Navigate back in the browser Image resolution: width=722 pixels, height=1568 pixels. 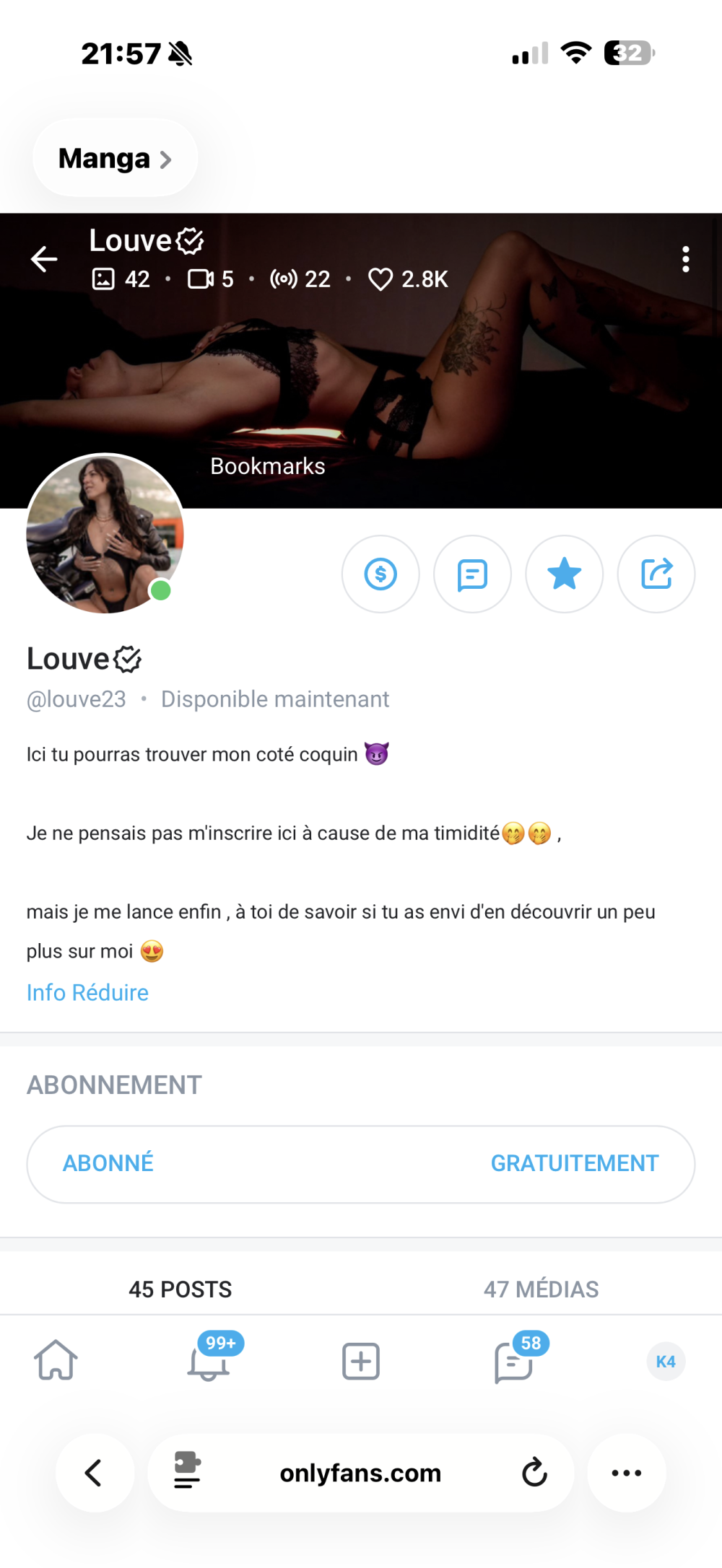click(x=95, y=1473)
